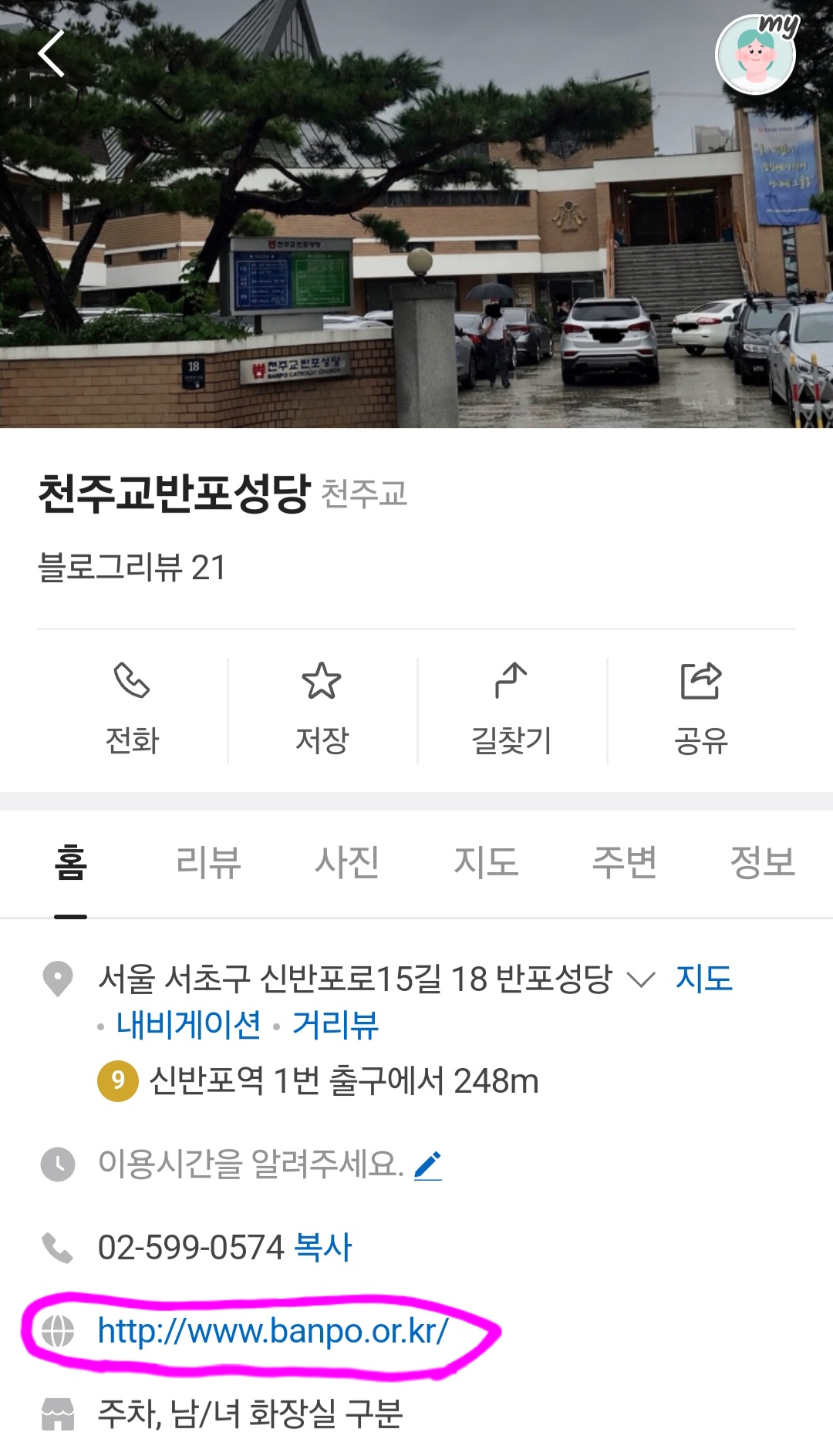This screenshot has width=833, height=1456.
Task: Switch to the 리뷰 tab
Action: pyautogui.click(x=208, y=862)
